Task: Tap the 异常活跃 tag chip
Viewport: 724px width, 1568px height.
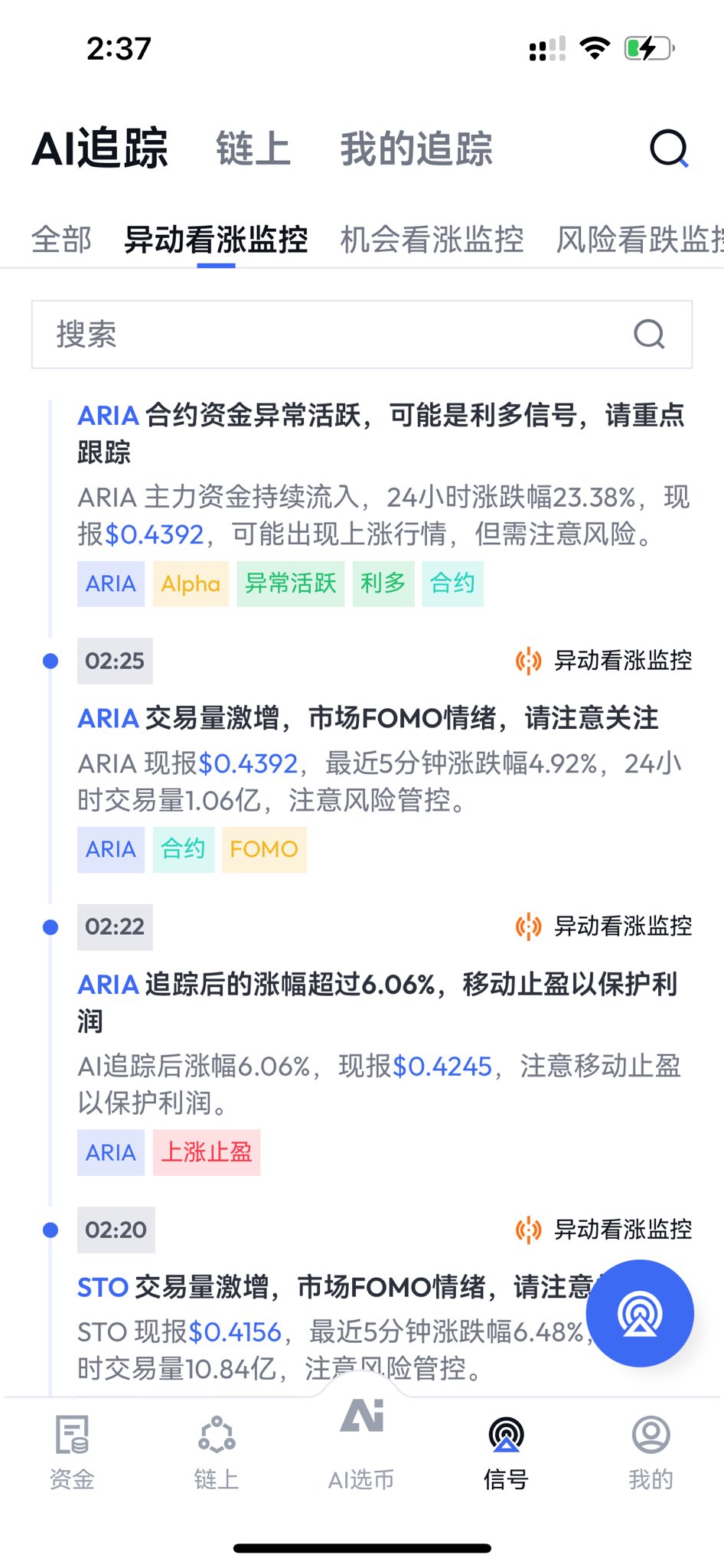Action: coord(291,584)
